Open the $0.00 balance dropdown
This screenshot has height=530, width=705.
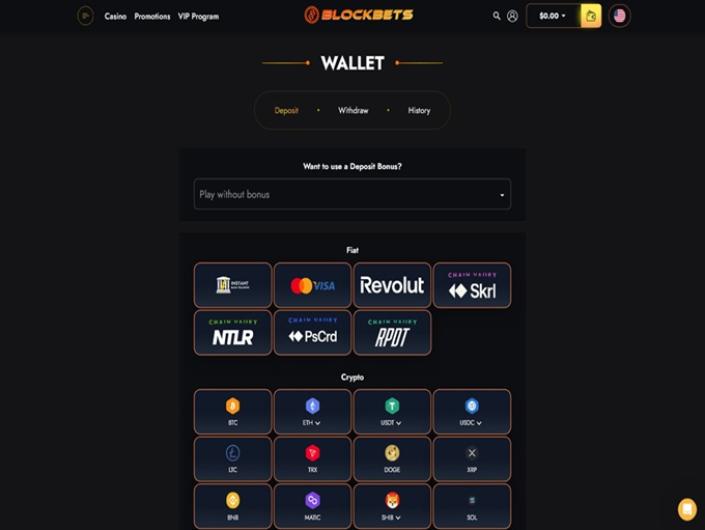click(x=552, y=16)
